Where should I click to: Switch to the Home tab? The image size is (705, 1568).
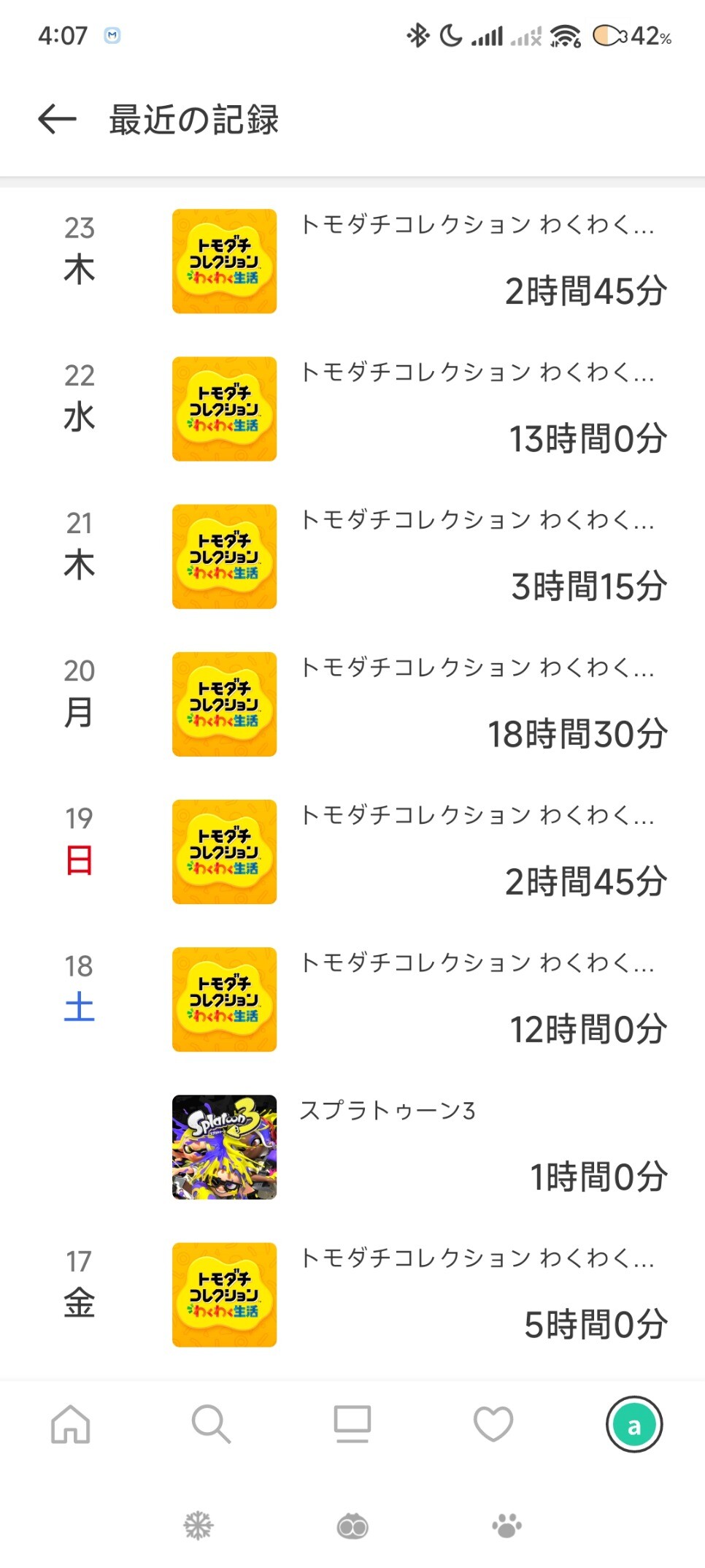pyautogui.click(x=71, y=1424)
